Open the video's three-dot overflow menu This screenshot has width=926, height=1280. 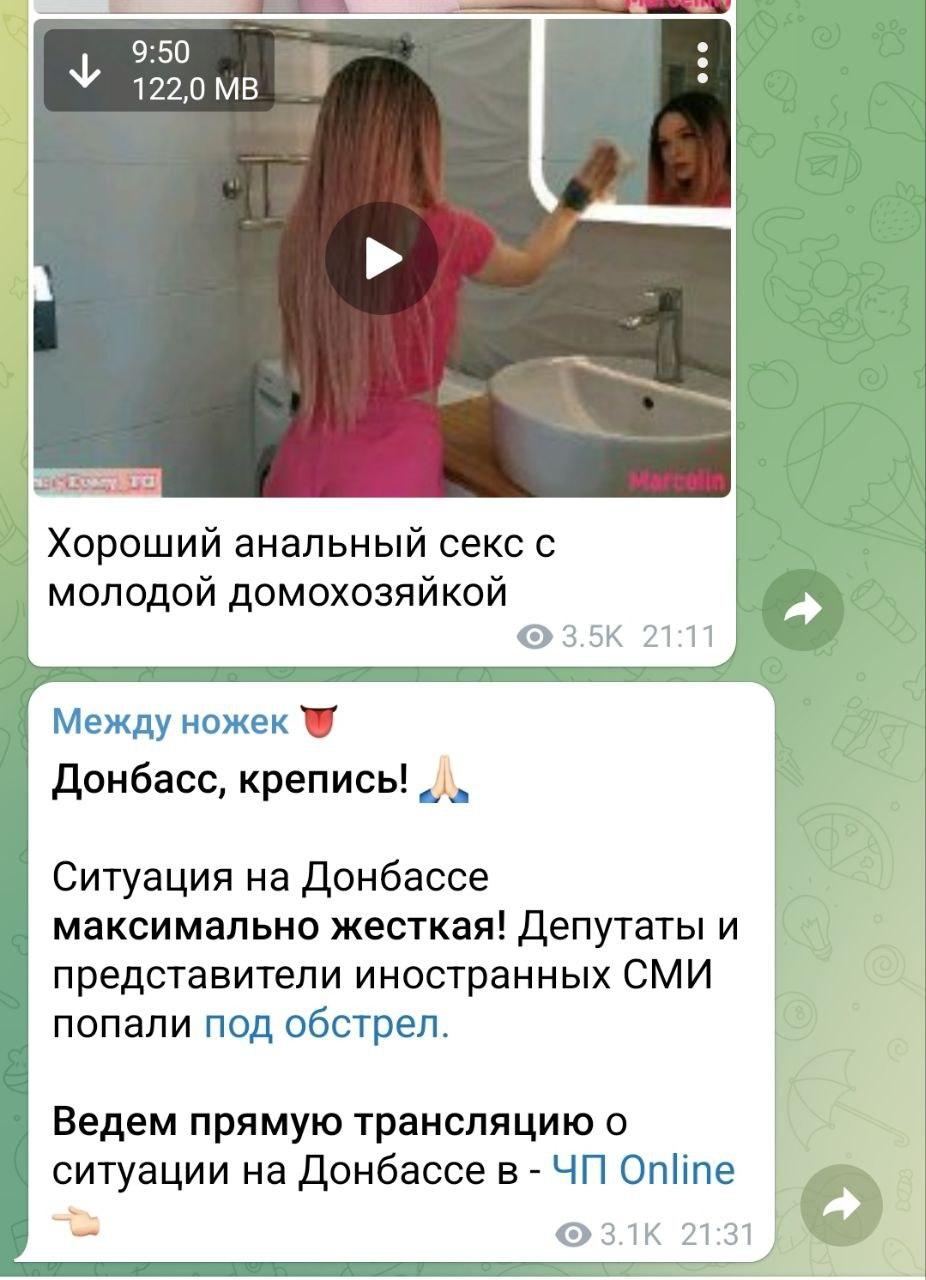703,62
